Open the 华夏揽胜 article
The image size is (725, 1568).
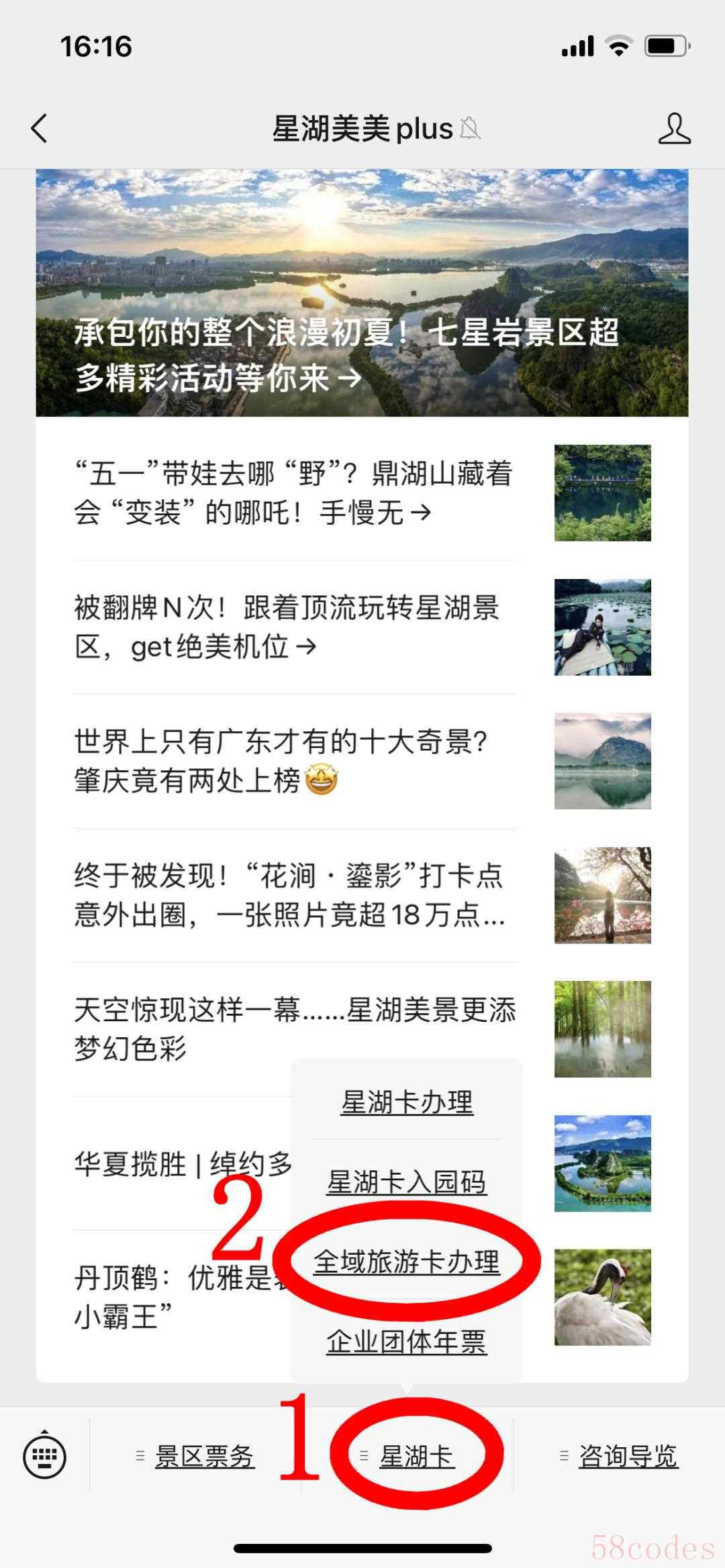[x=181, y=1164]
